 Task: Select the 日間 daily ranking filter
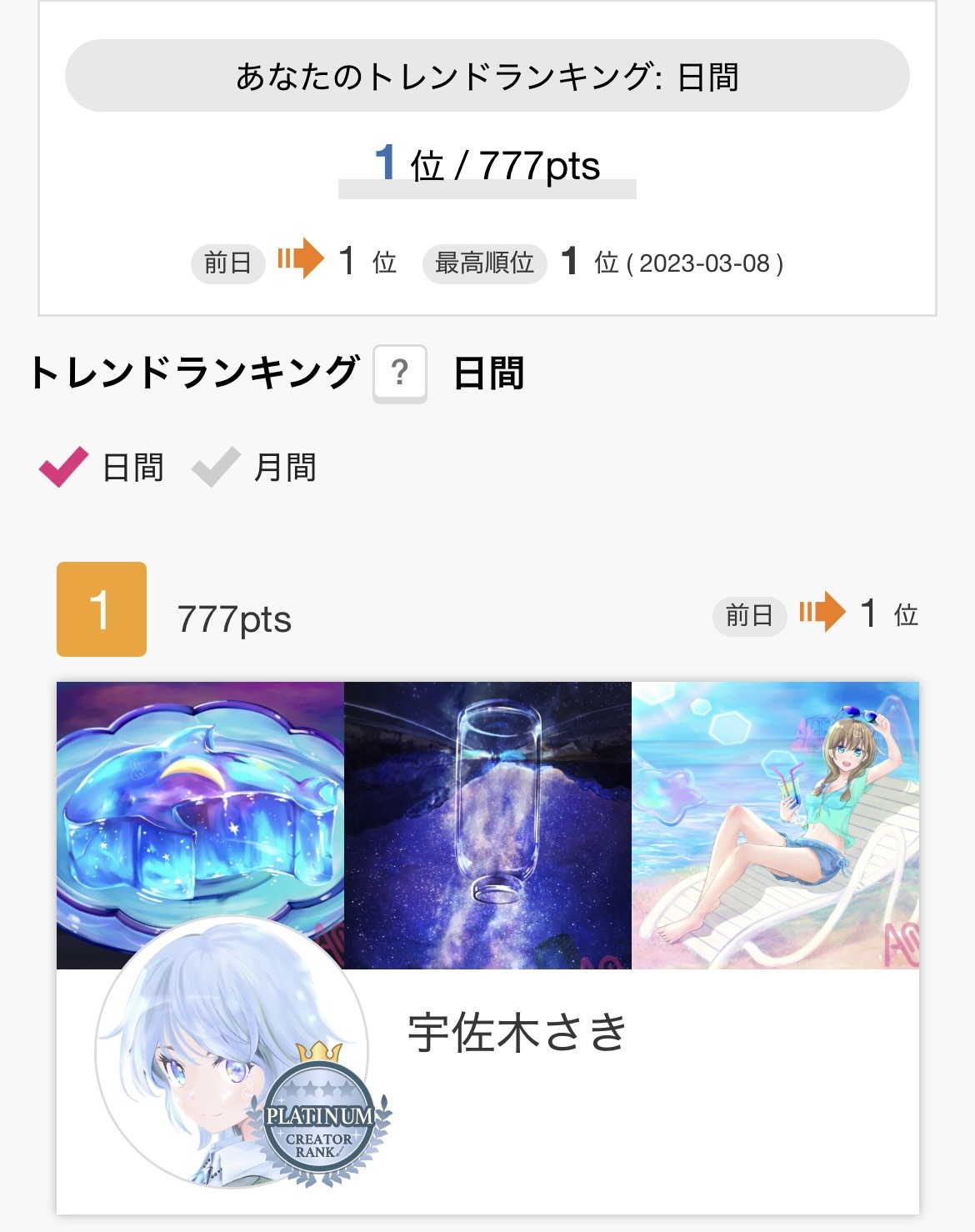(102, 468)
